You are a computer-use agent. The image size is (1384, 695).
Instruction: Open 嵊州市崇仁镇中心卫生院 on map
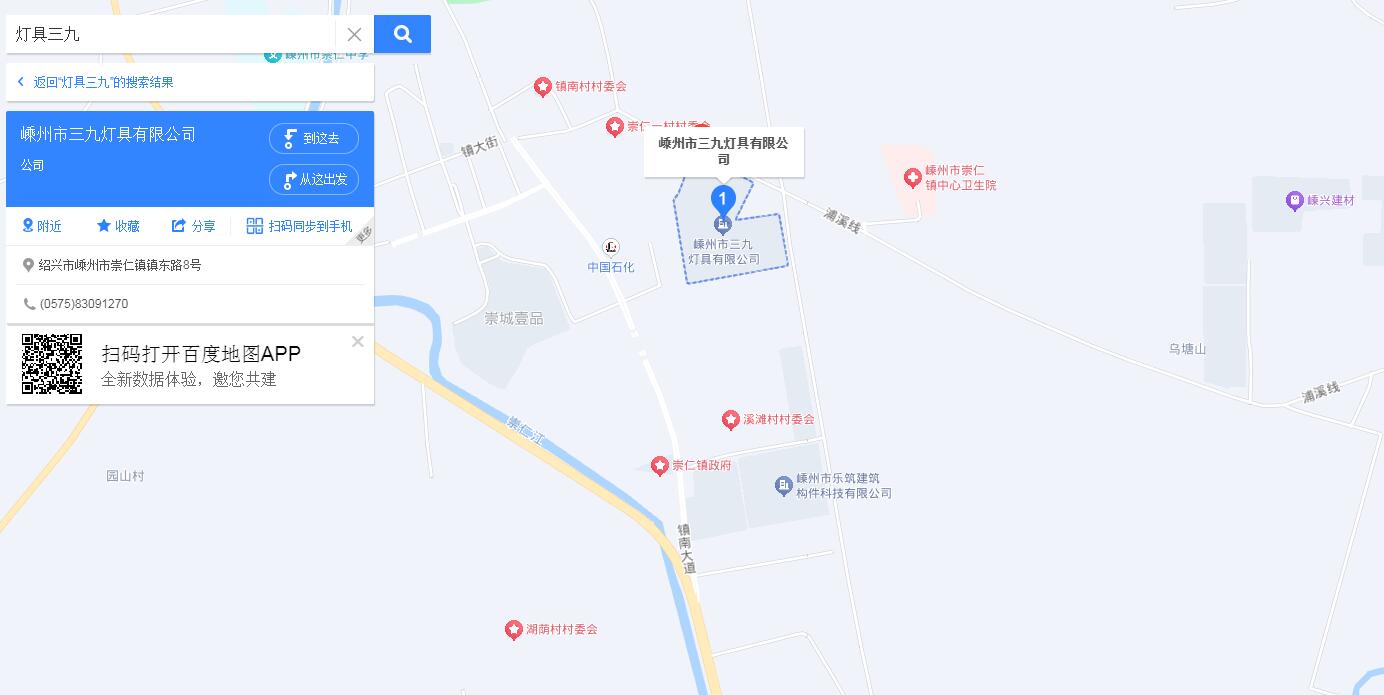(912, 178)
